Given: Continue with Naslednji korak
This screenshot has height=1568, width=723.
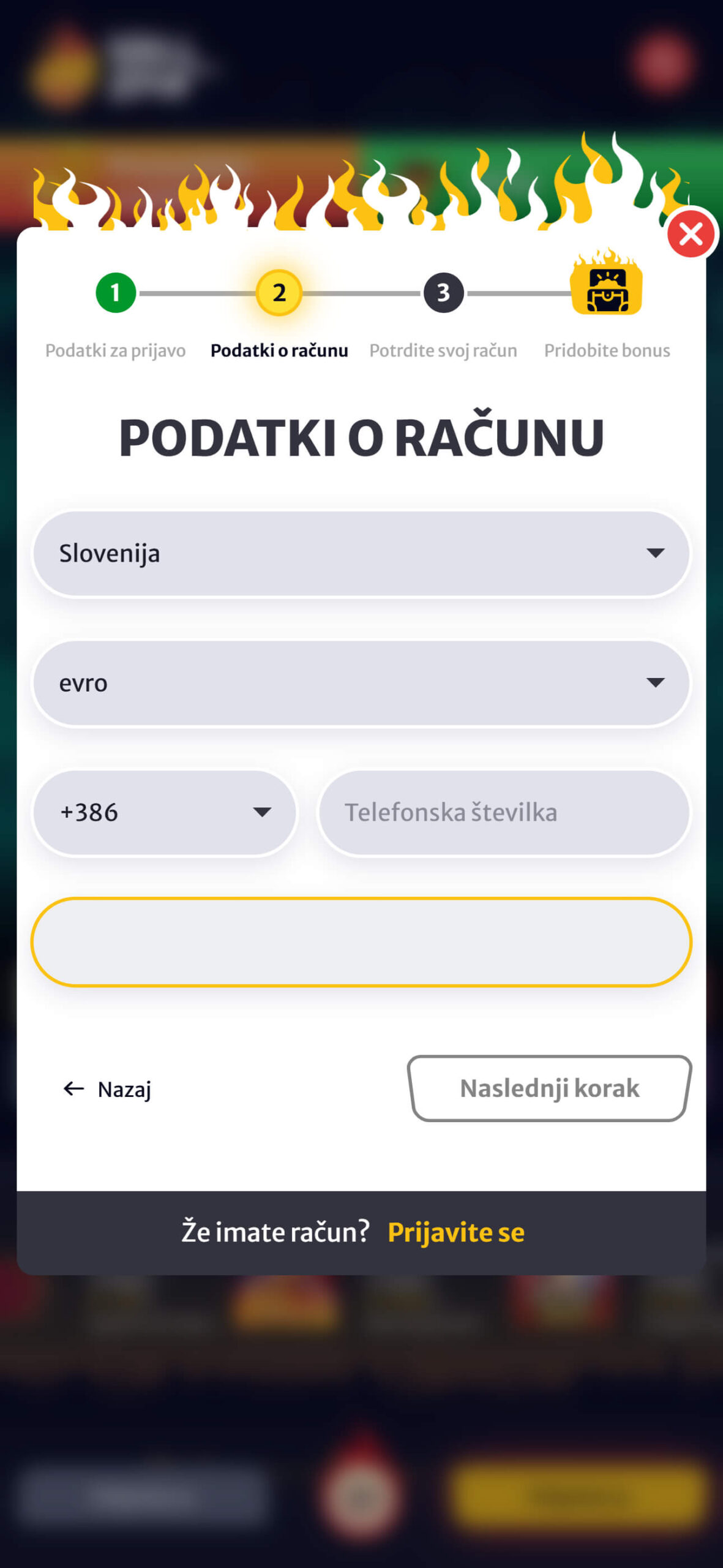Looking at the screenshot, I should 549,1088.
